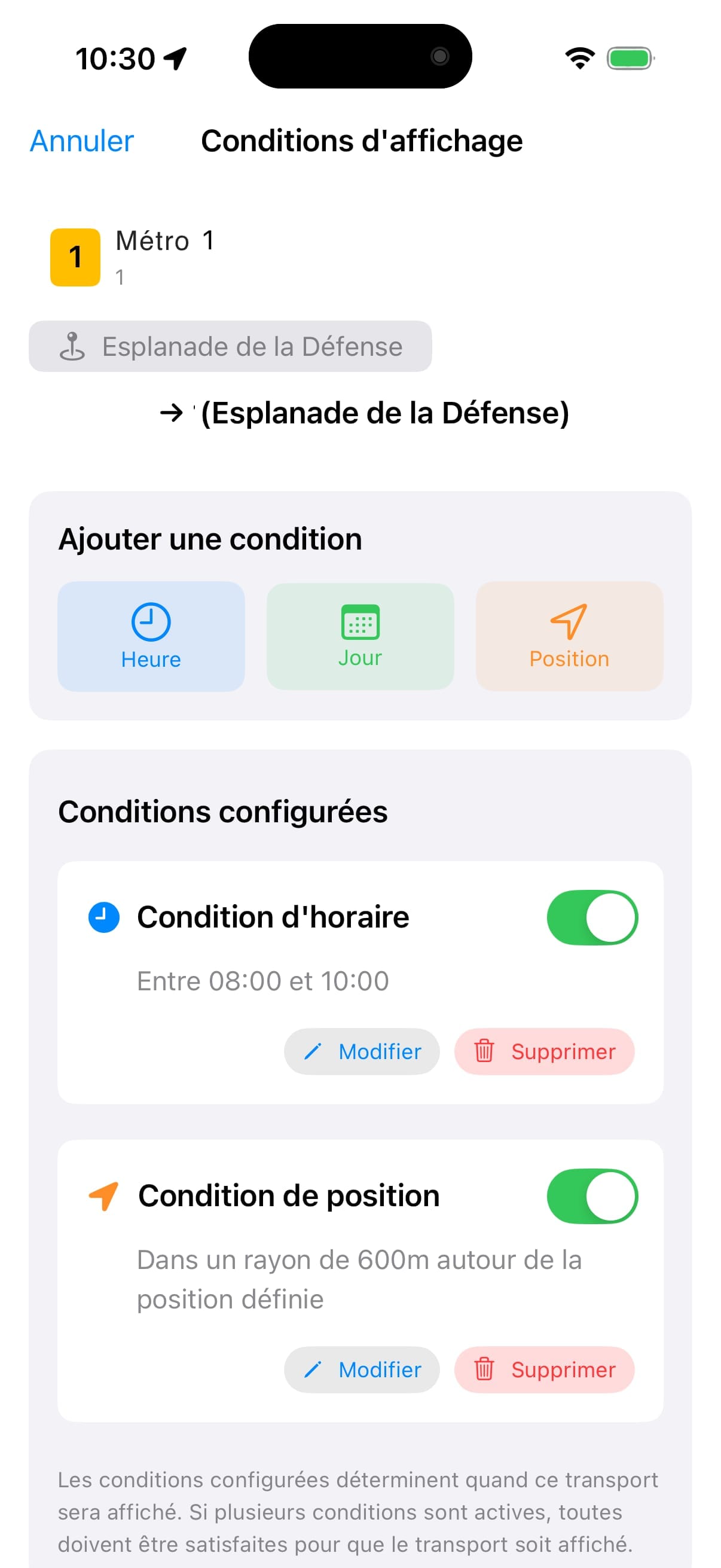Delete the Condition d'horaire

pos(544,1051)
